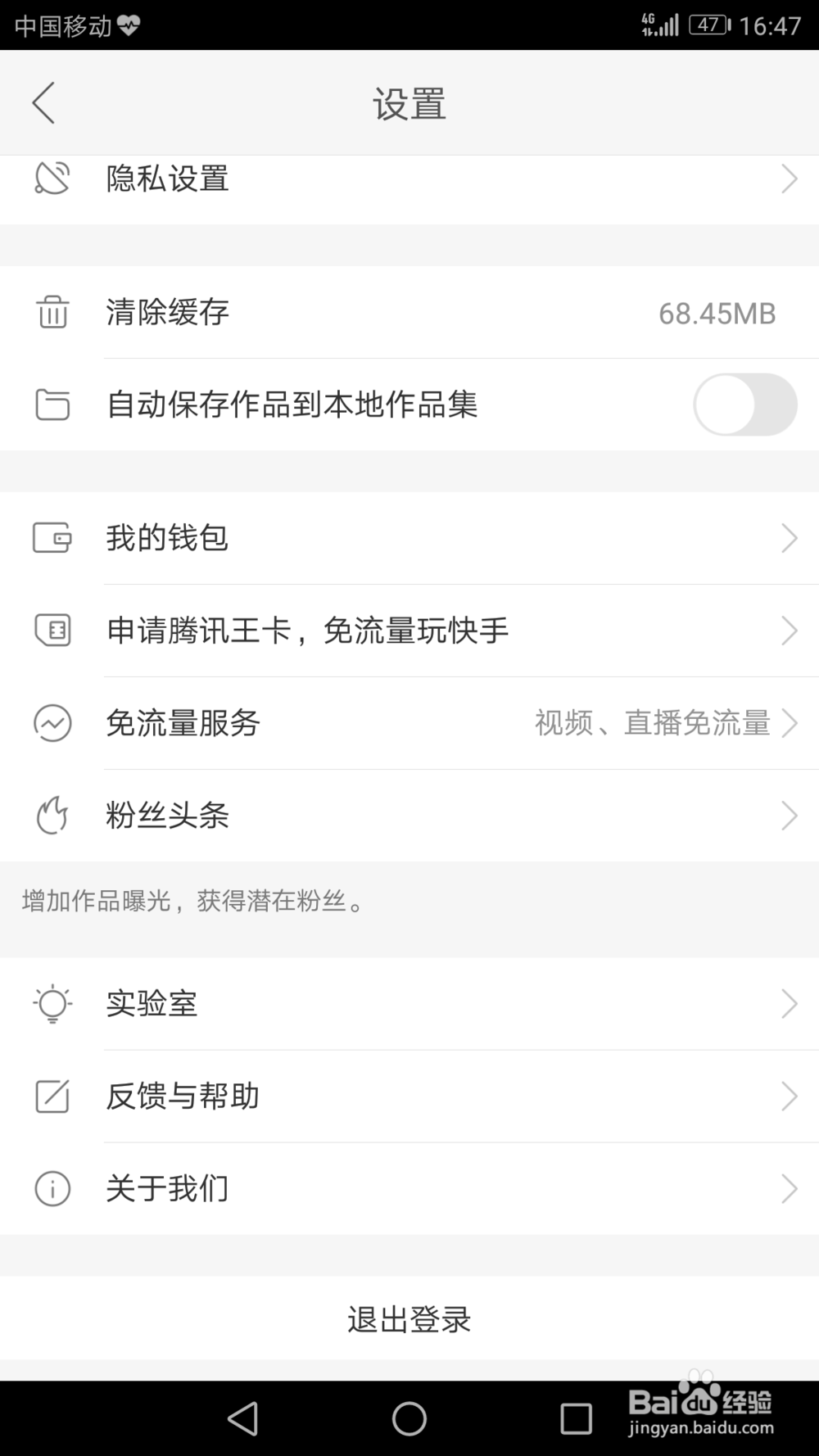Tap the system back triangle button
Image resolution: width=819 pixels, height=1456 pixels.
coord(243,1419)
